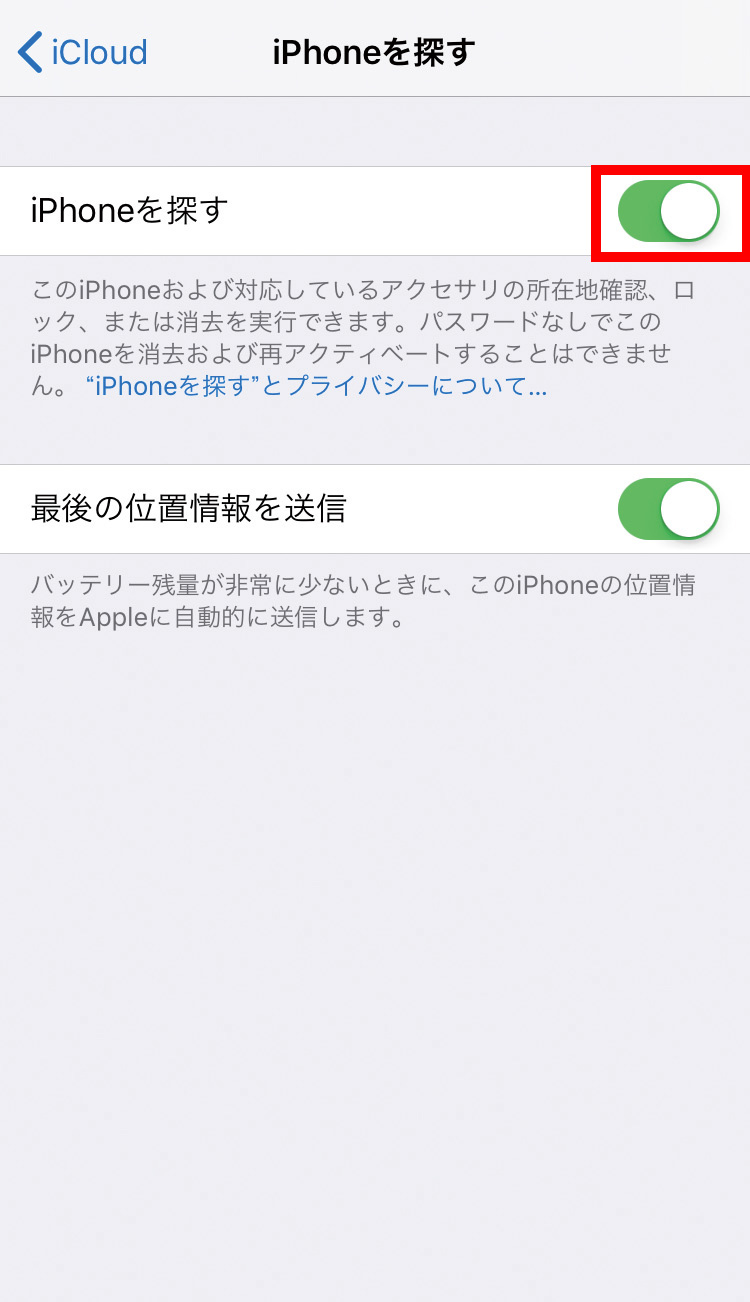
Task: Turn off the iPhoneを探す switch
Action: 669,211
